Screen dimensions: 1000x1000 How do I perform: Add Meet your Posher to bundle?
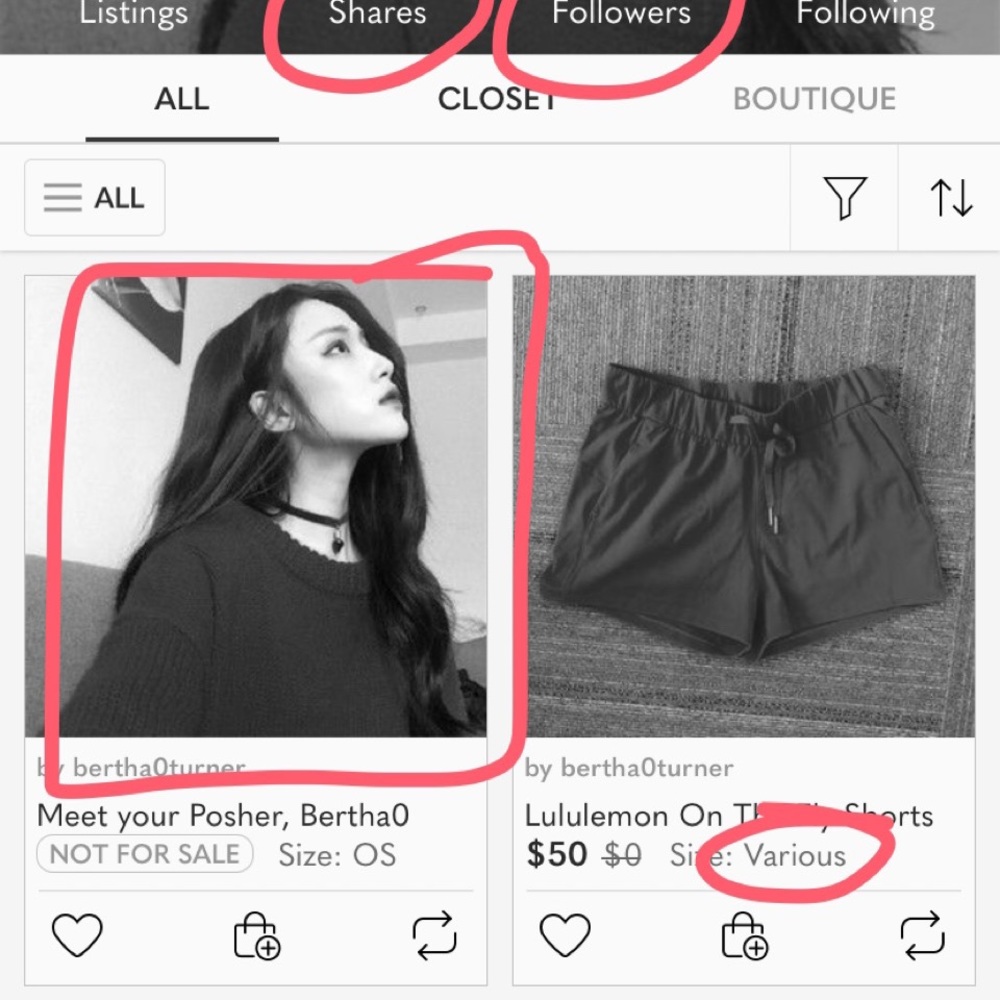tap(256, 937)
